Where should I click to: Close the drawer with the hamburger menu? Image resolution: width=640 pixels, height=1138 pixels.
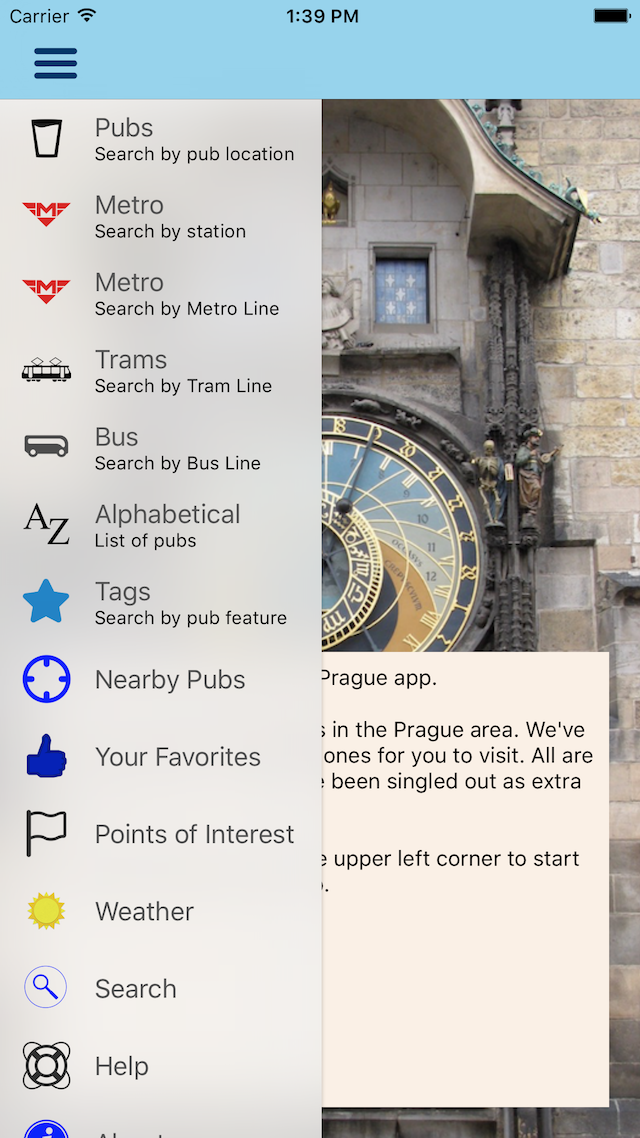click(x=55, y=63)
